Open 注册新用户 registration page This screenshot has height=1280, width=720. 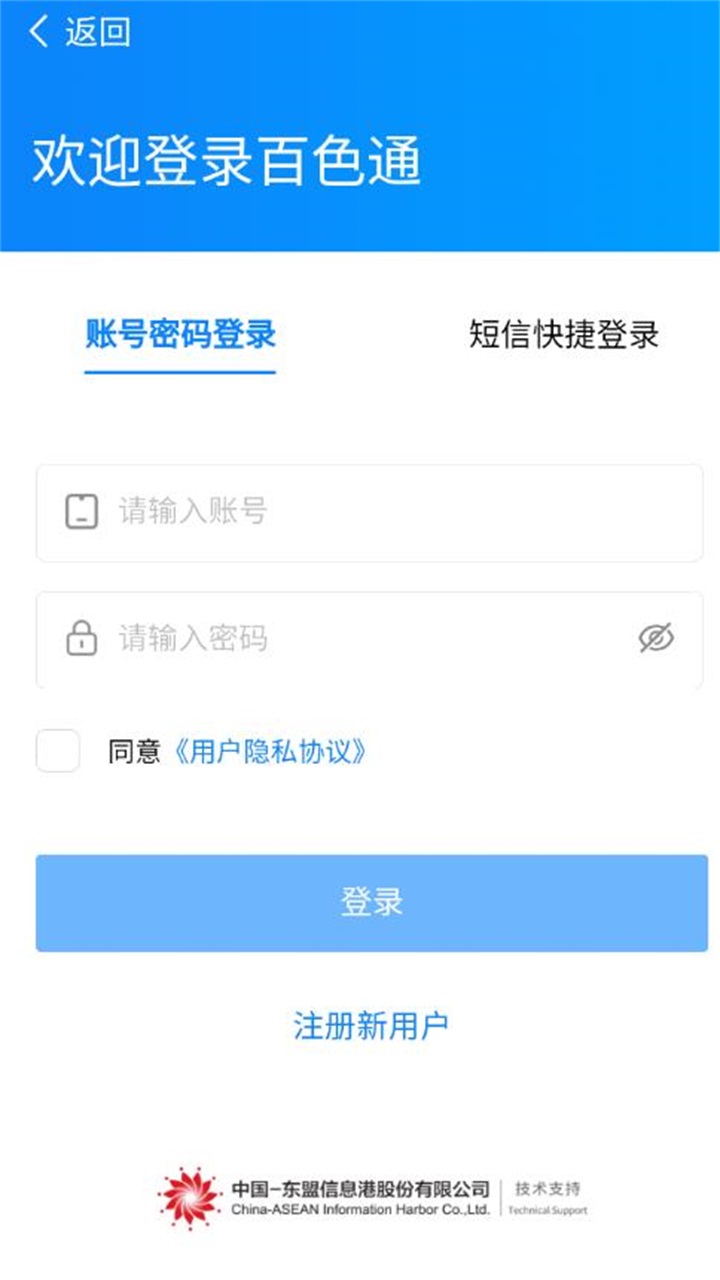coord(372,1023)
